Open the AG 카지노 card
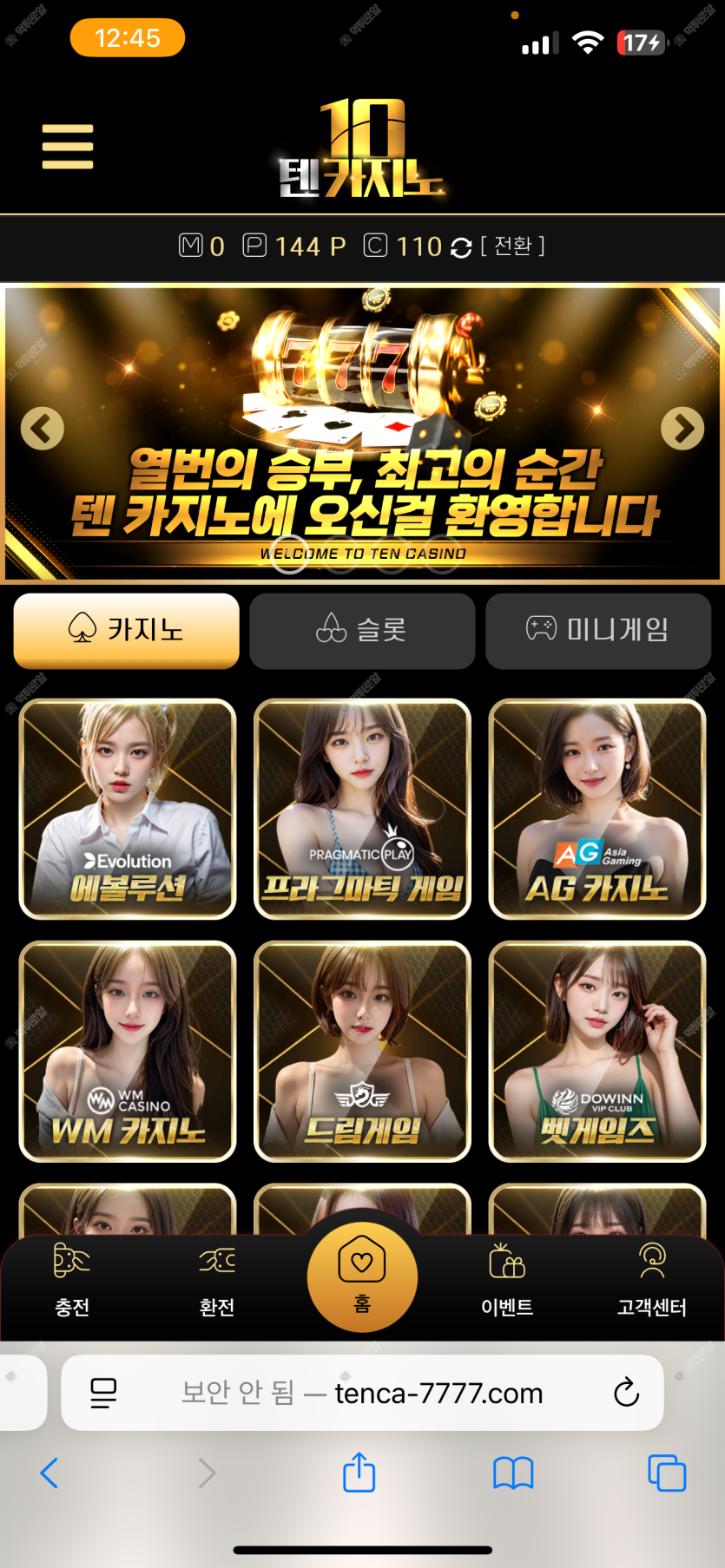This screenshot has width=725, height=1568. click(x=597, y=809)
